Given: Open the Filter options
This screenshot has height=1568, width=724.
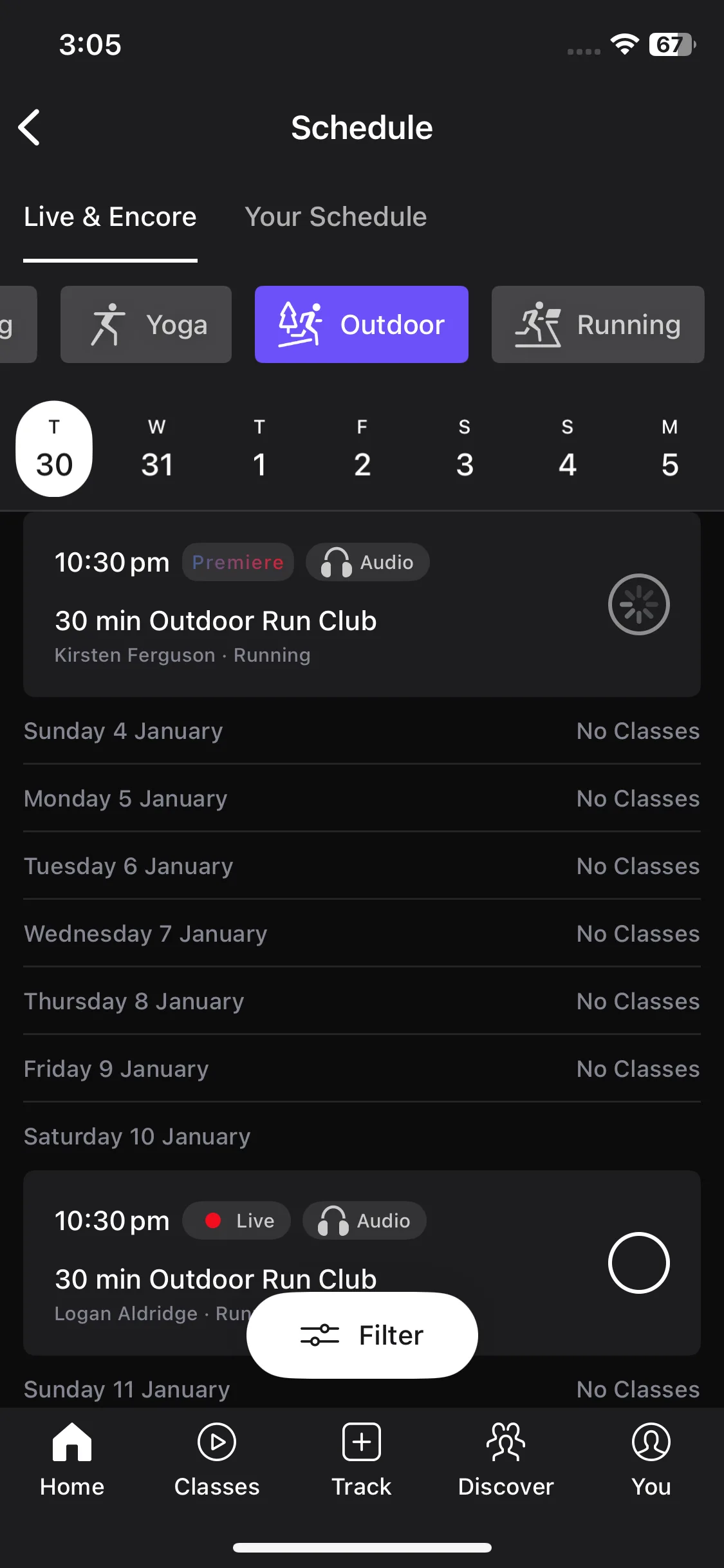Looking at the screenshot, I should point(362,1335).
